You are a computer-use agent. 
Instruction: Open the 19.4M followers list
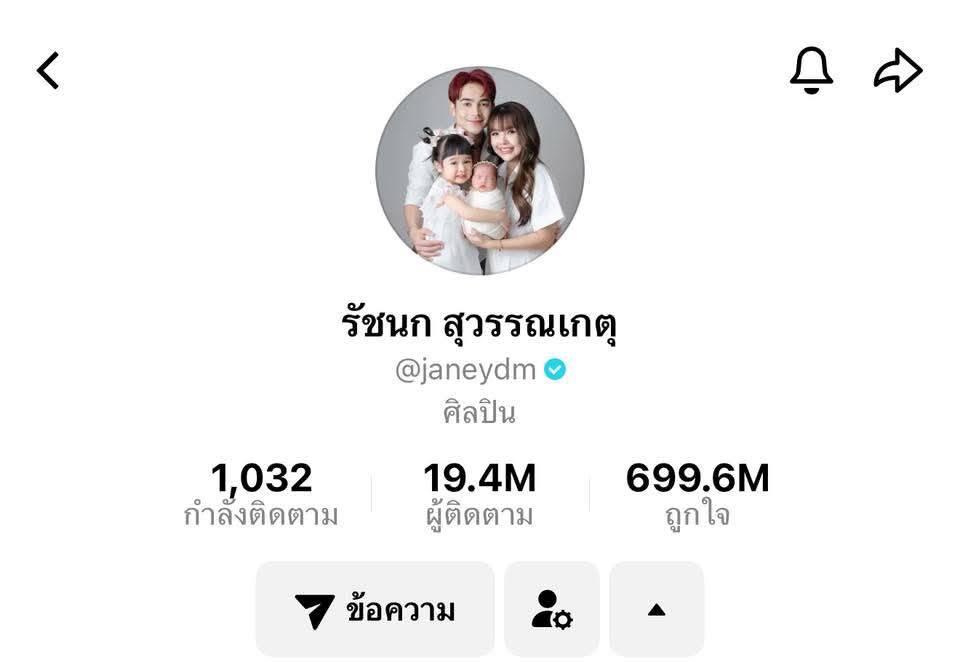[480, 495]
